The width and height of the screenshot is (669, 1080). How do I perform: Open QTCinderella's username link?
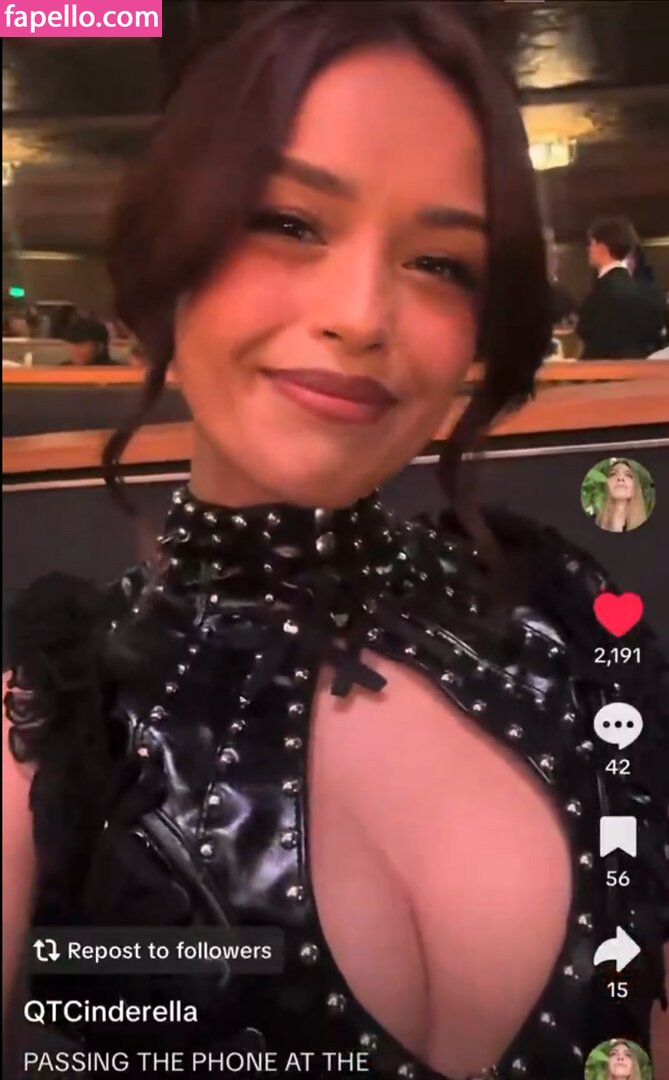pyautogui.click(x=110, y=1011)
